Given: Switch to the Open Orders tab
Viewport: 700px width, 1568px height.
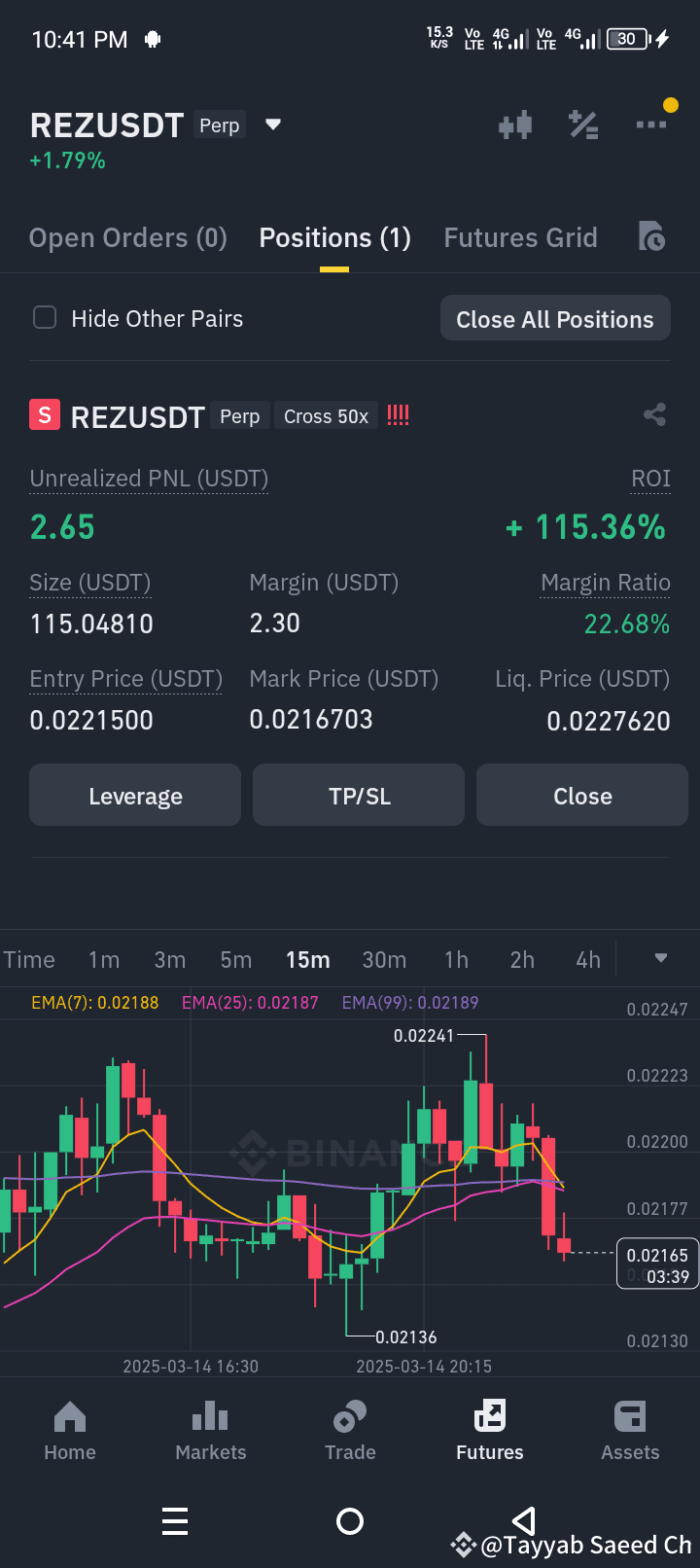Looking at the screenshot, I should click(127, 238).
